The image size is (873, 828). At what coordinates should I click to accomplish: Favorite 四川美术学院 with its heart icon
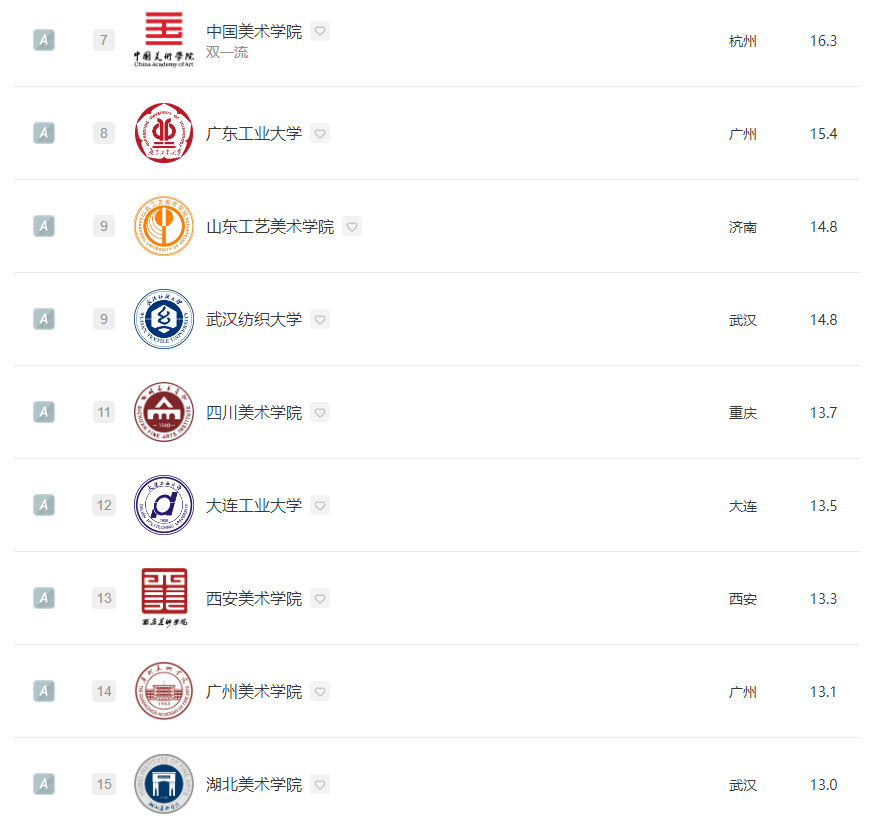320,412
